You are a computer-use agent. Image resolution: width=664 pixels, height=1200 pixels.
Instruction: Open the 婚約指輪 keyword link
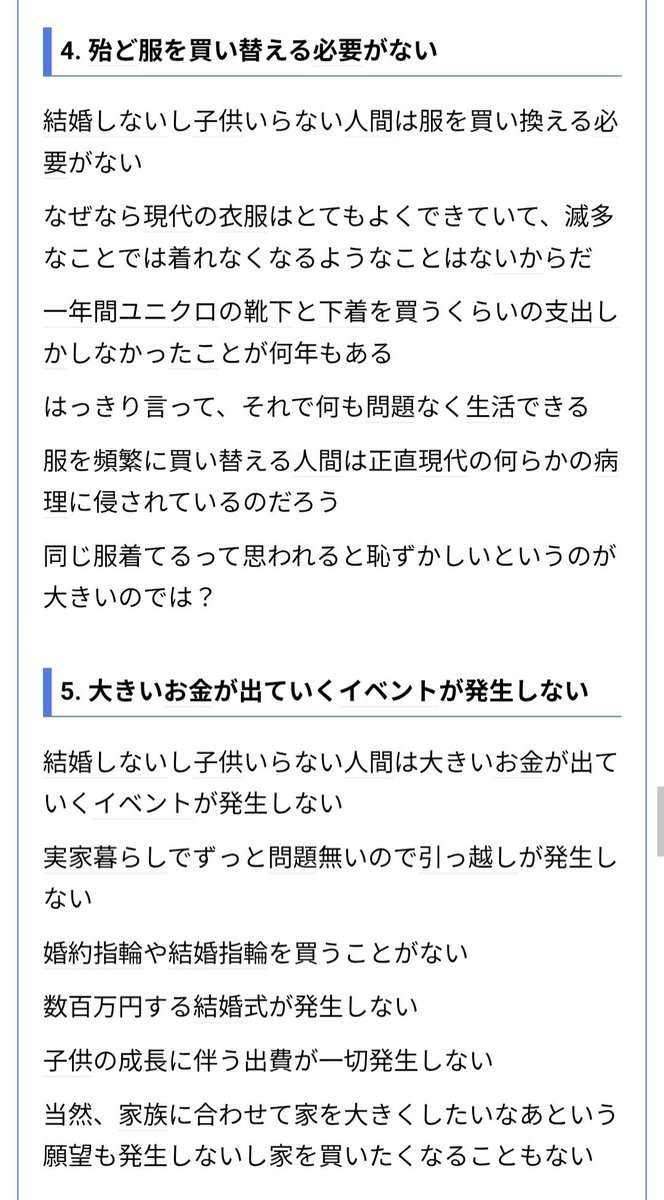93,952
